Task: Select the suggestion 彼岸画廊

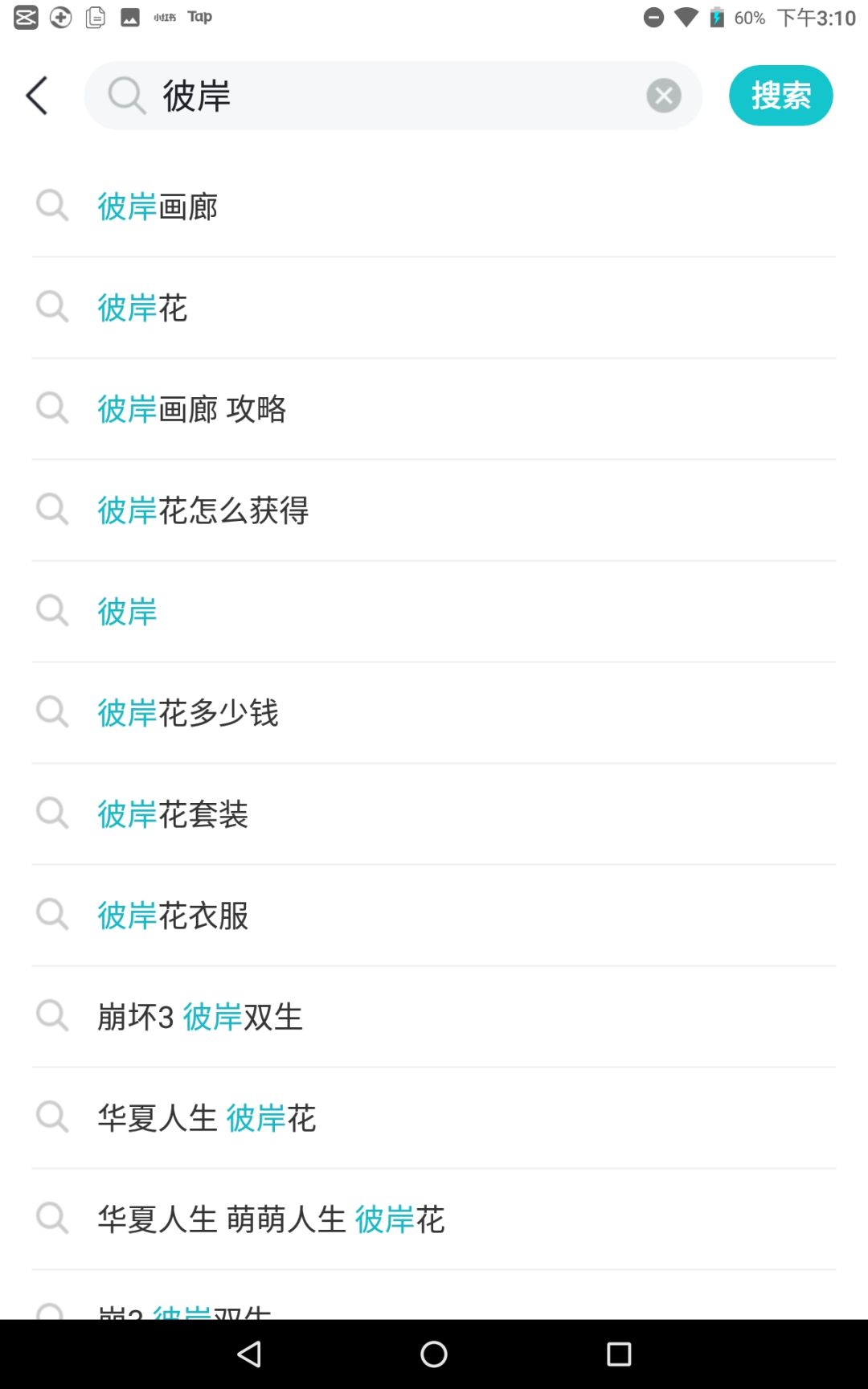Action: click(434, 207)
